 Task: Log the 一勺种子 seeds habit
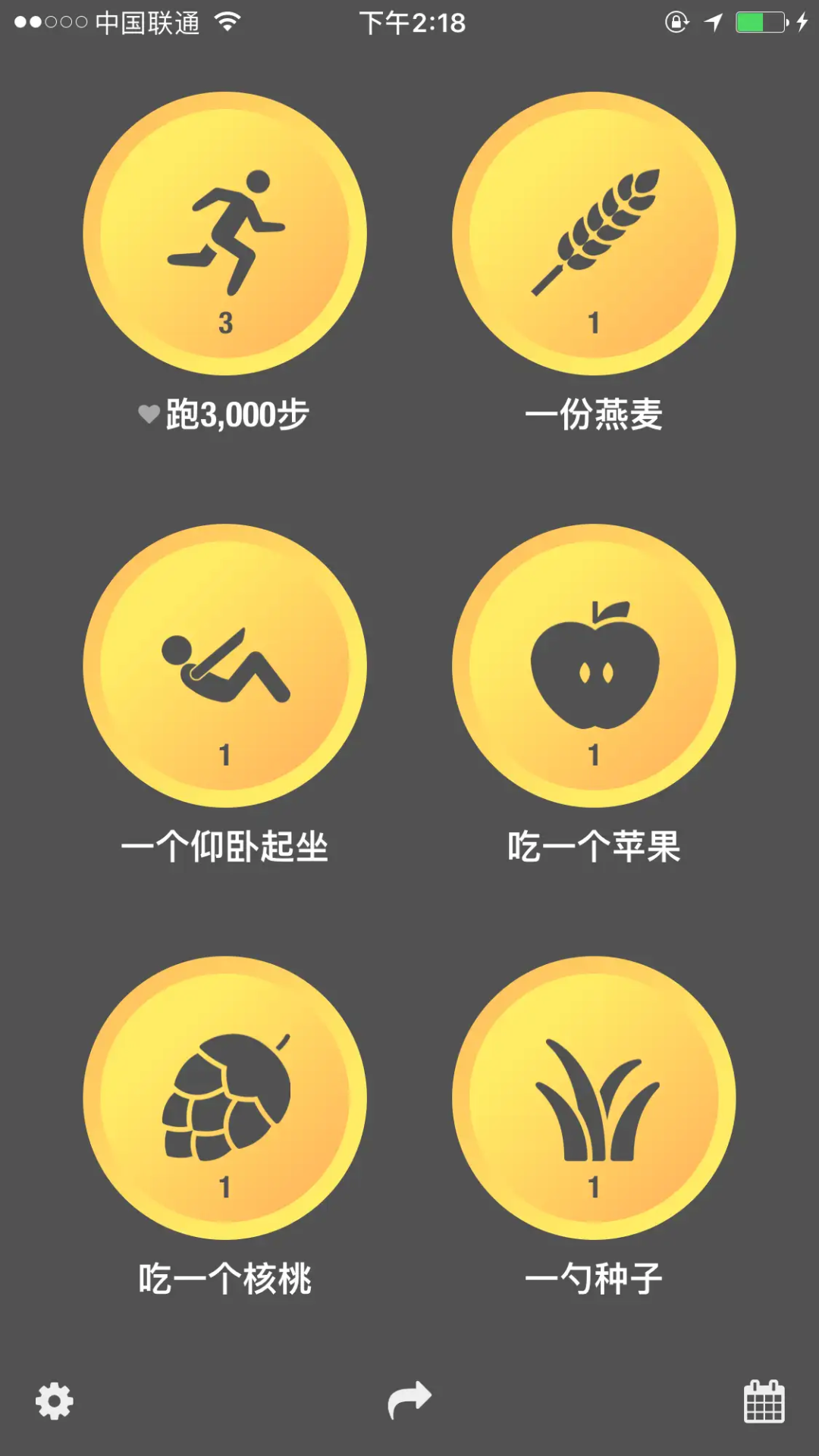click(x=594, y=1097)
